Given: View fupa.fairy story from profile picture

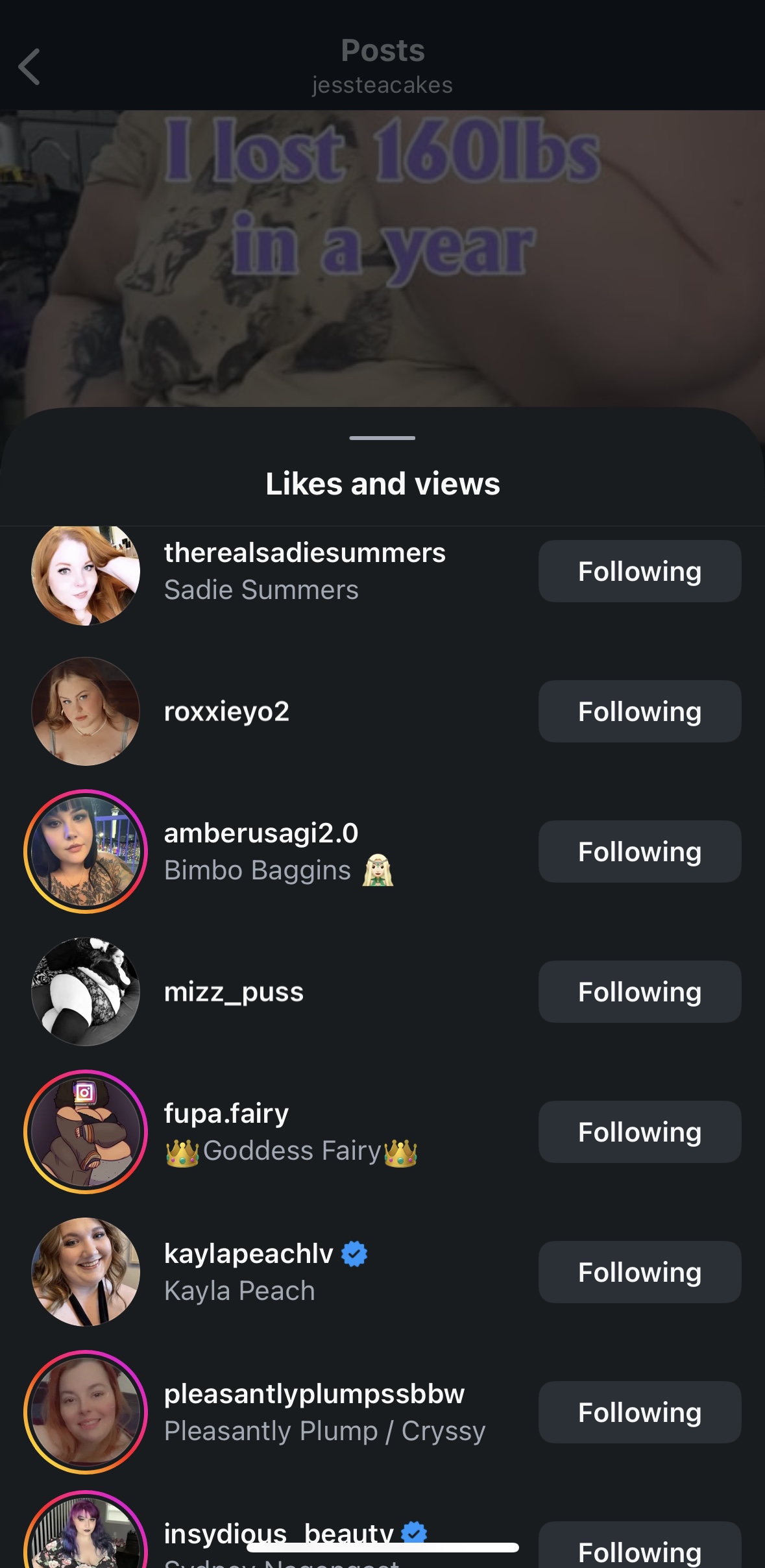Looking at the screenshot, I should click(86, 1132).
